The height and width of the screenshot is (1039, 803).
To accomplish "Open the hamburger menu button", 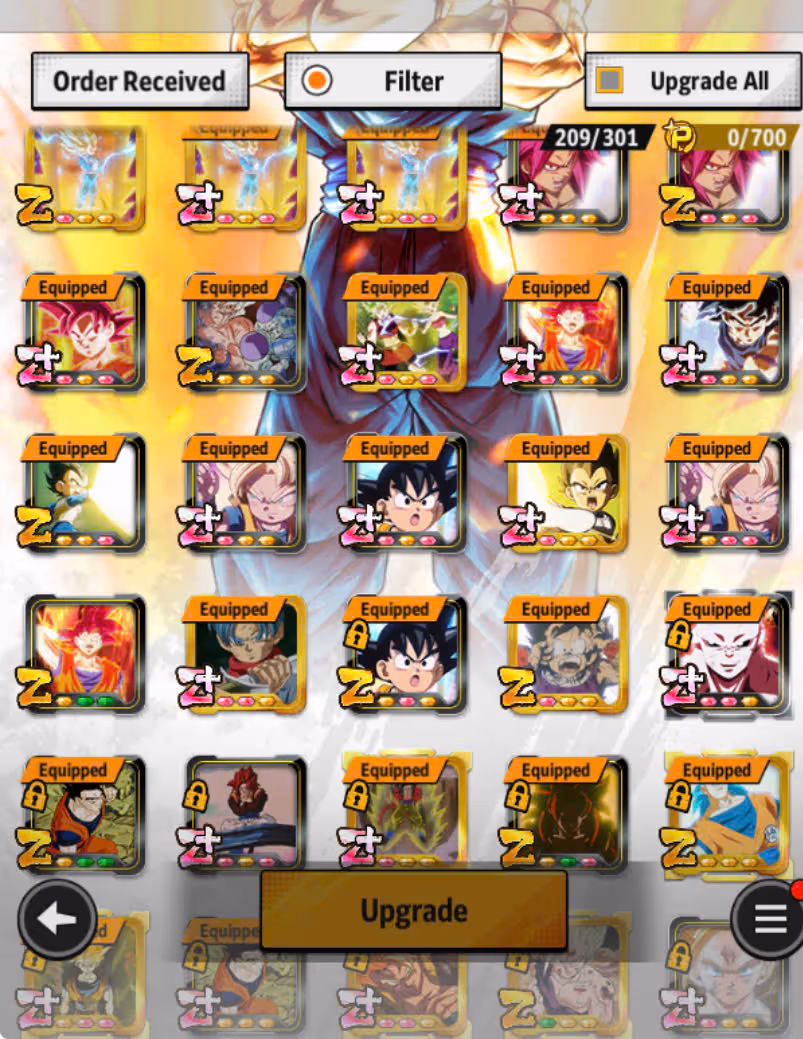I will click(x=769, y=920).
